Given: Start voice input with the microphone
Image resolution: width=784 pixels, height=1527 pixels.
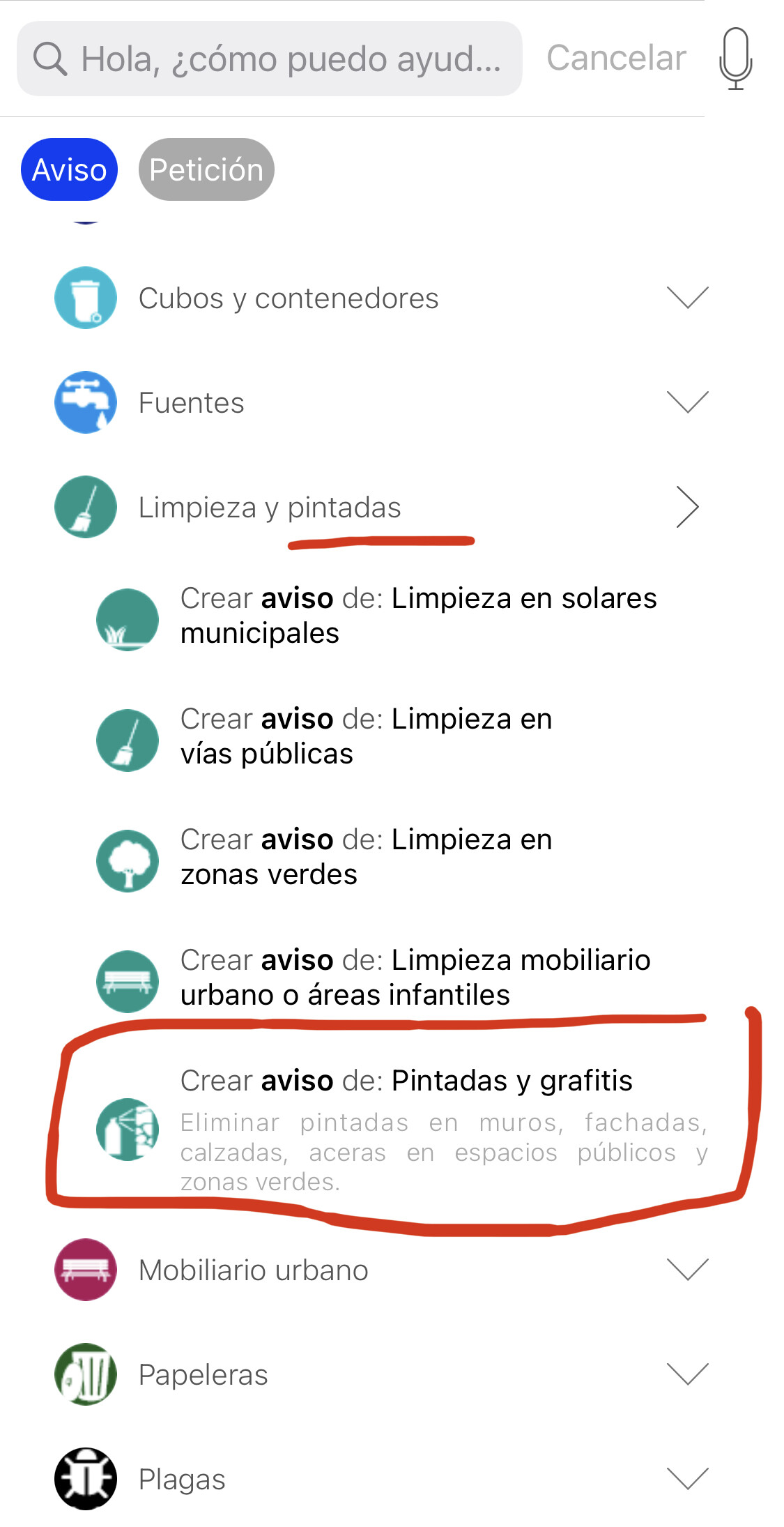Looking at the screenshot, I should 735,59.
